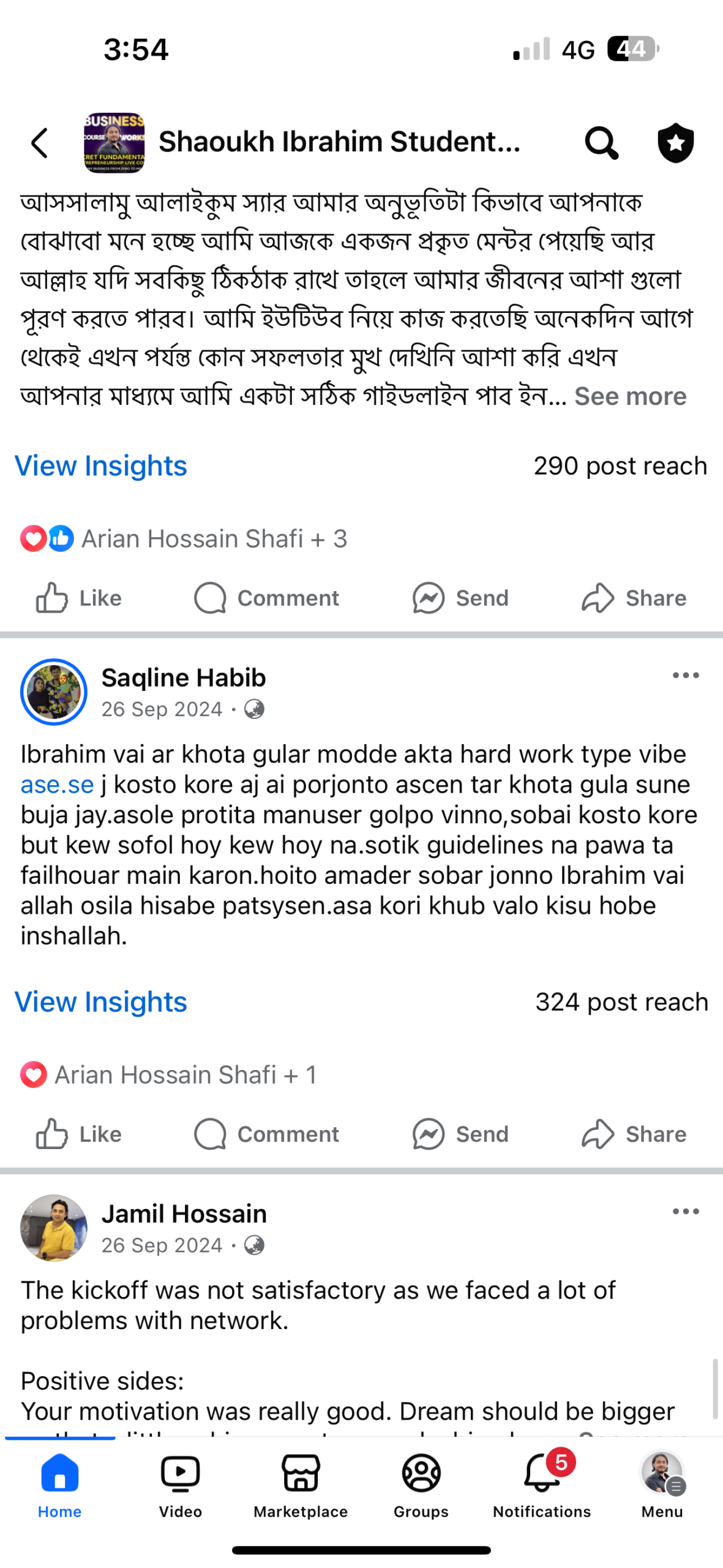Send Saqline Habib's post via Messenger
Screen dimensions: 723x1568
(x=460, y=1133)
